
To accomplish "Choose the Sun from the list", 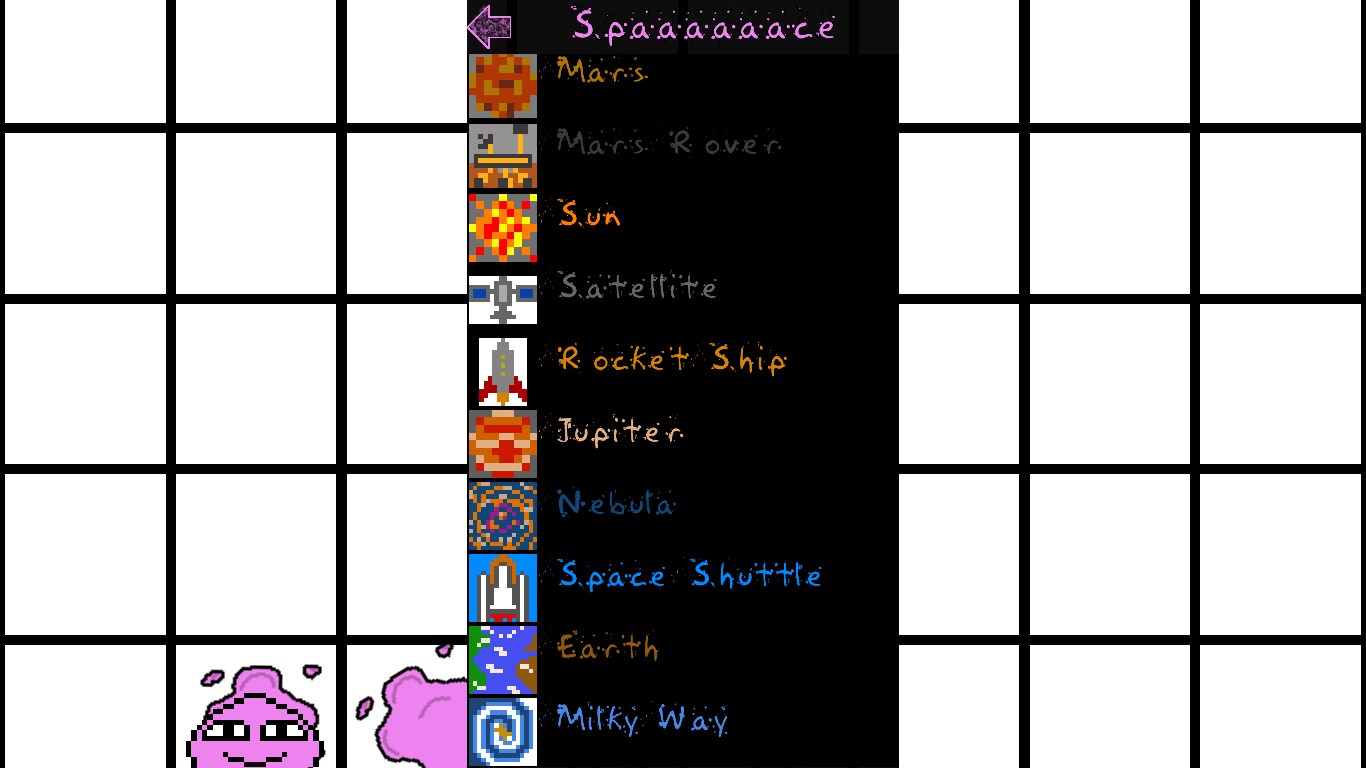I will pyautogui.click(x=588, y=216).
